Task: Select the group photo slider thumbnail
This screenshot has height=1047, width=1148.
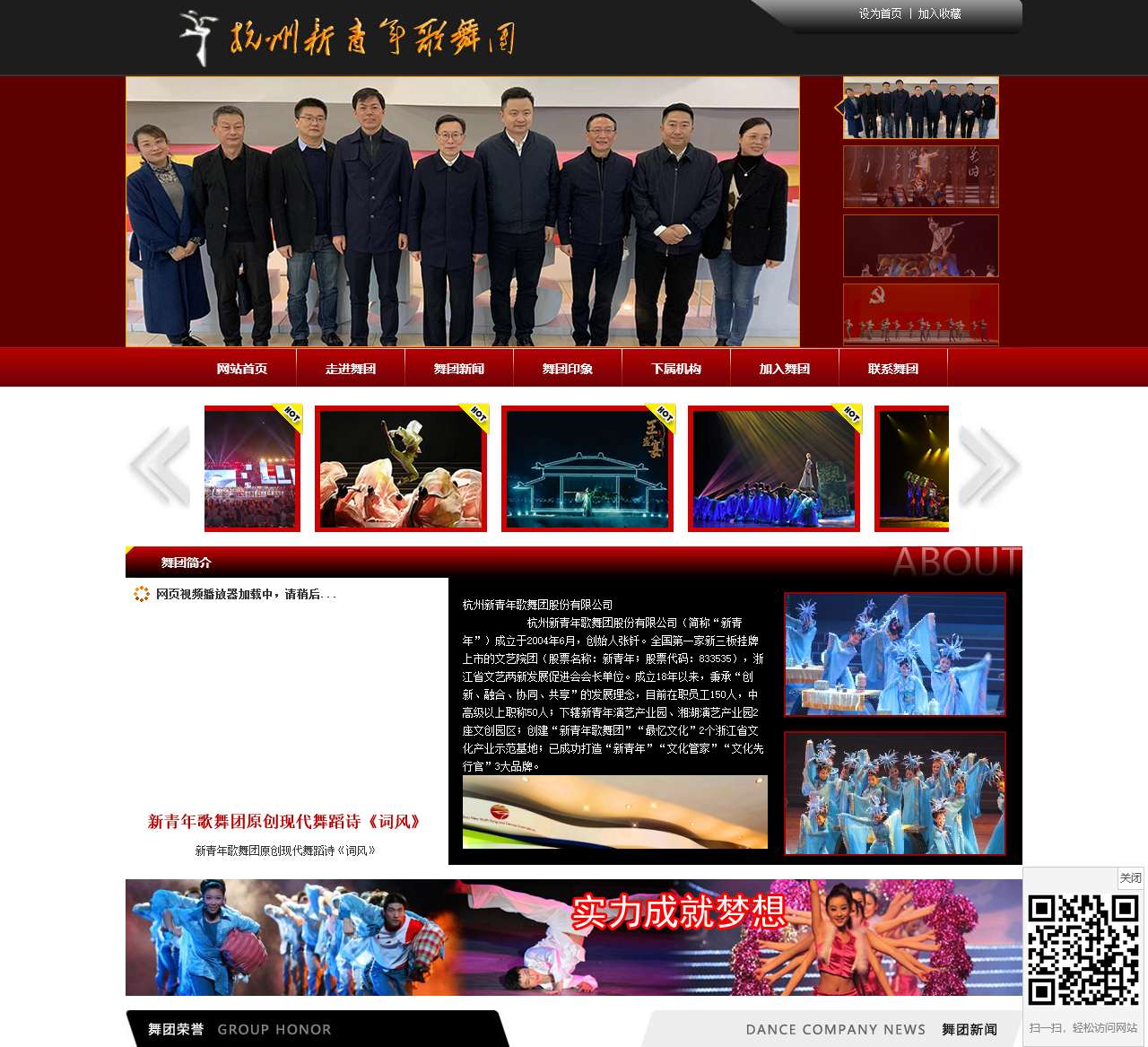Action: [x=921, y=109]
